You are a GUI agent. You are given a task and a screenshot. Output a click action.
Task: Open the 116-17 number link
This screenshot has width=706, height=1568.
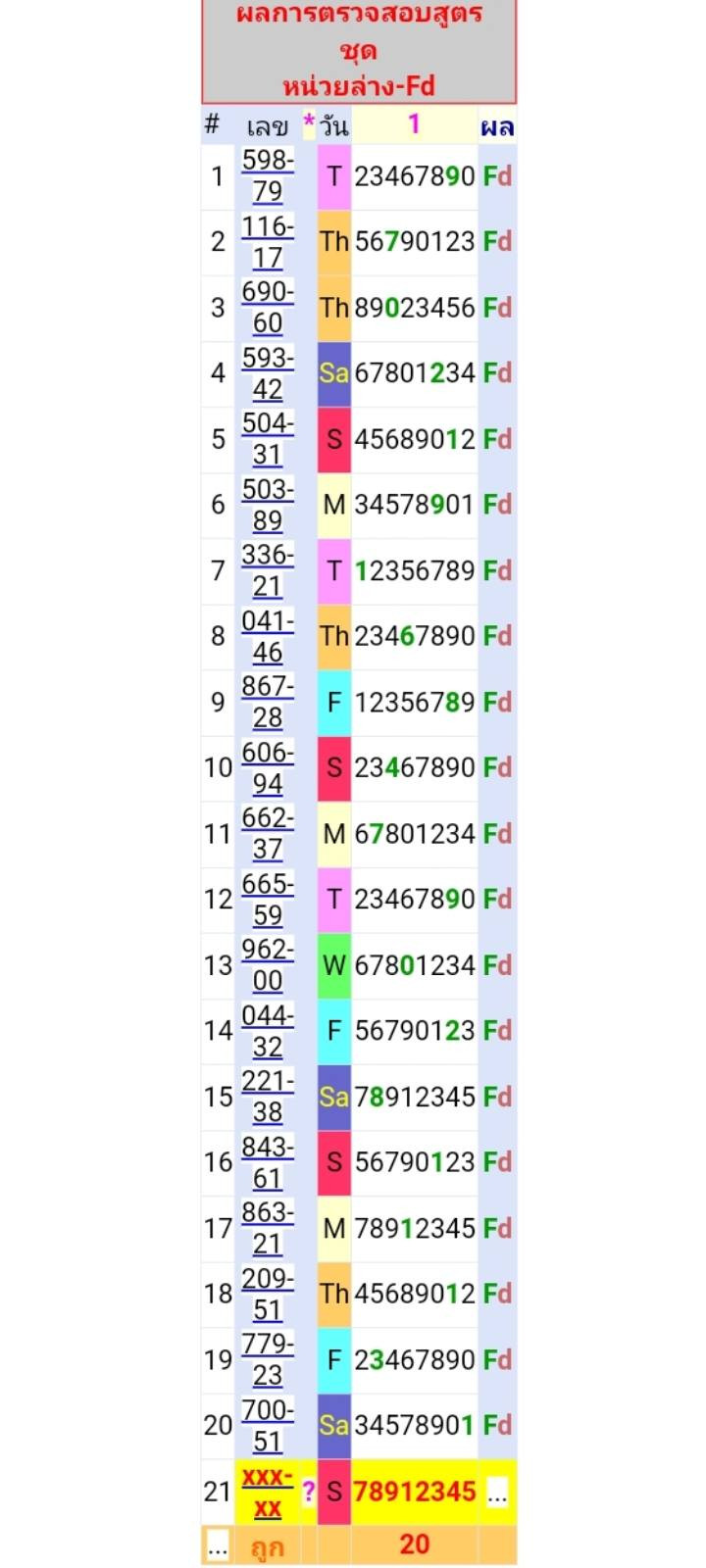268,241
